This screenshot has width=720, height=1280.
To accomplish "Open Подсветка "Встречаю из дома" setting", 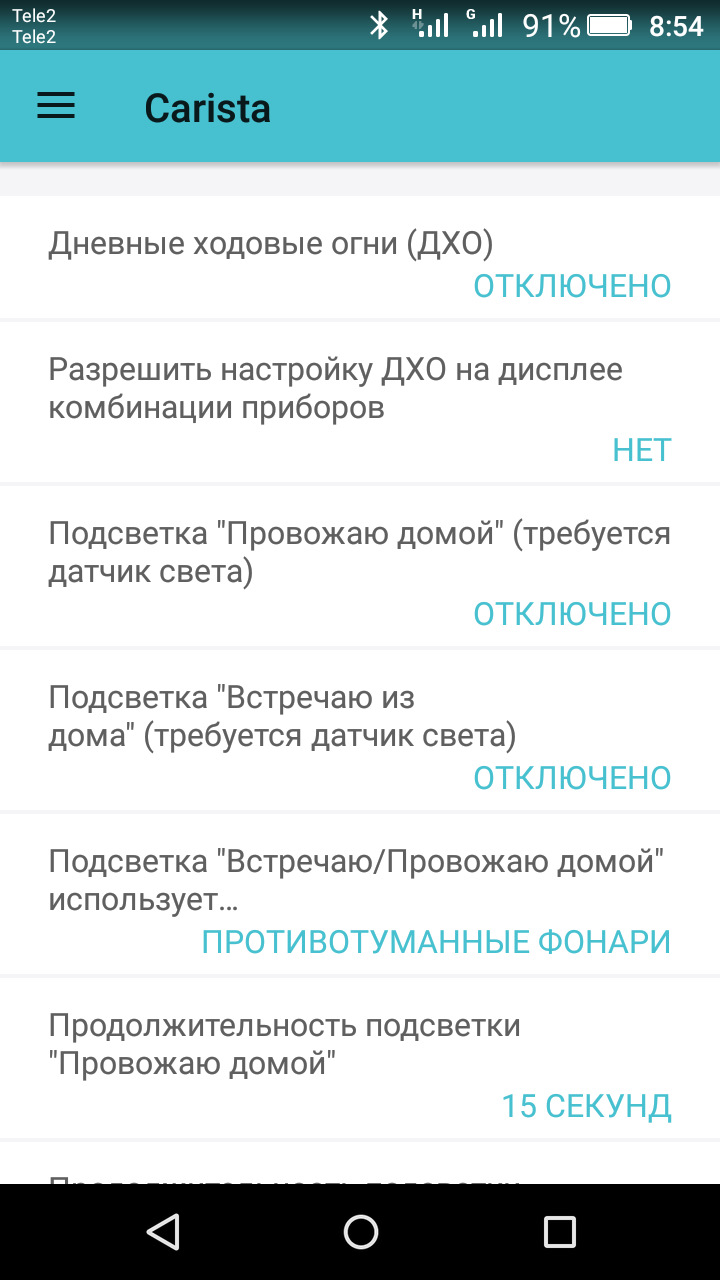I will coord(360,733).
